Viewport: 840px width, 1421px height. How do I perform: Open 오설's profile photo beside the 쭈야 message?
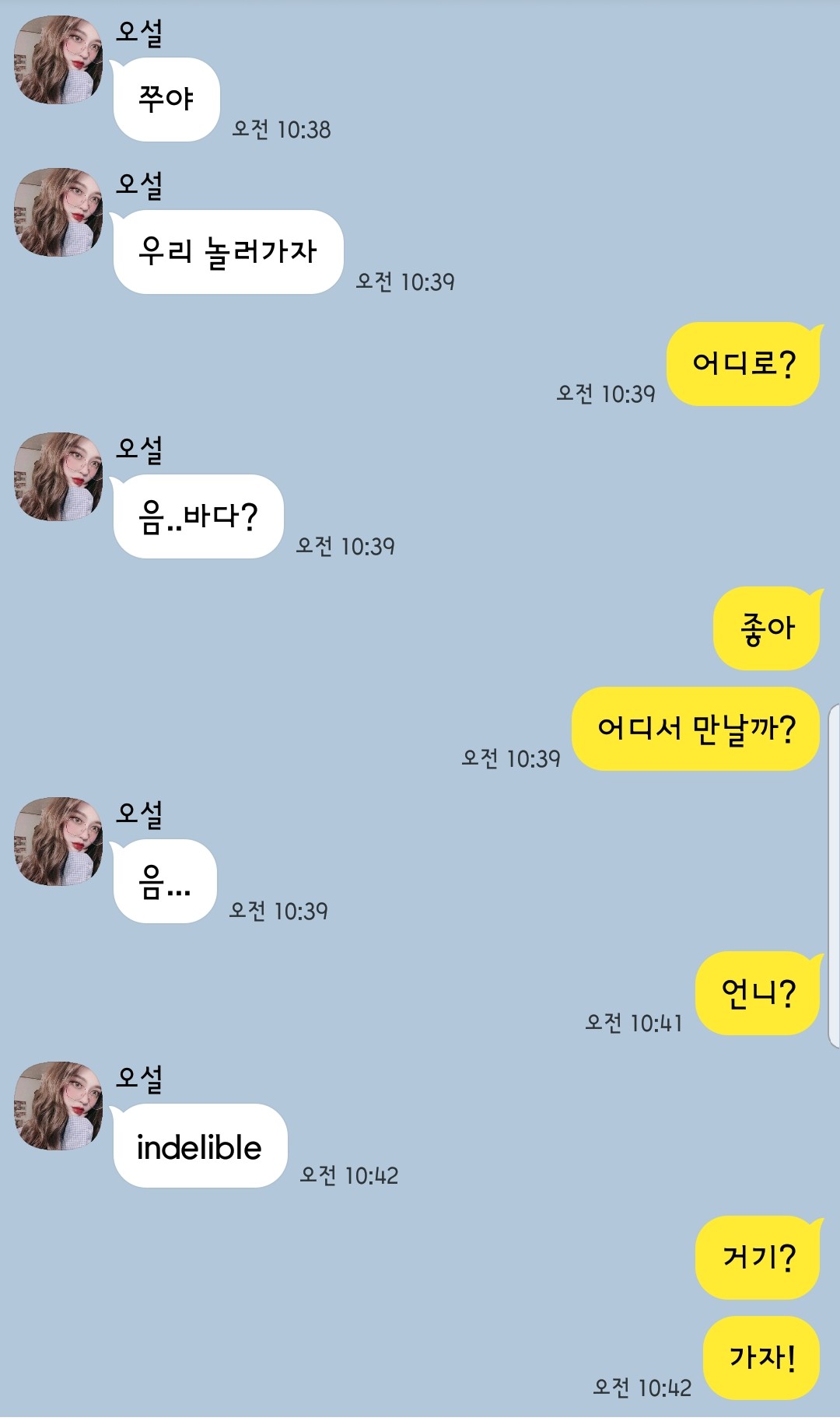pos(58,60)
